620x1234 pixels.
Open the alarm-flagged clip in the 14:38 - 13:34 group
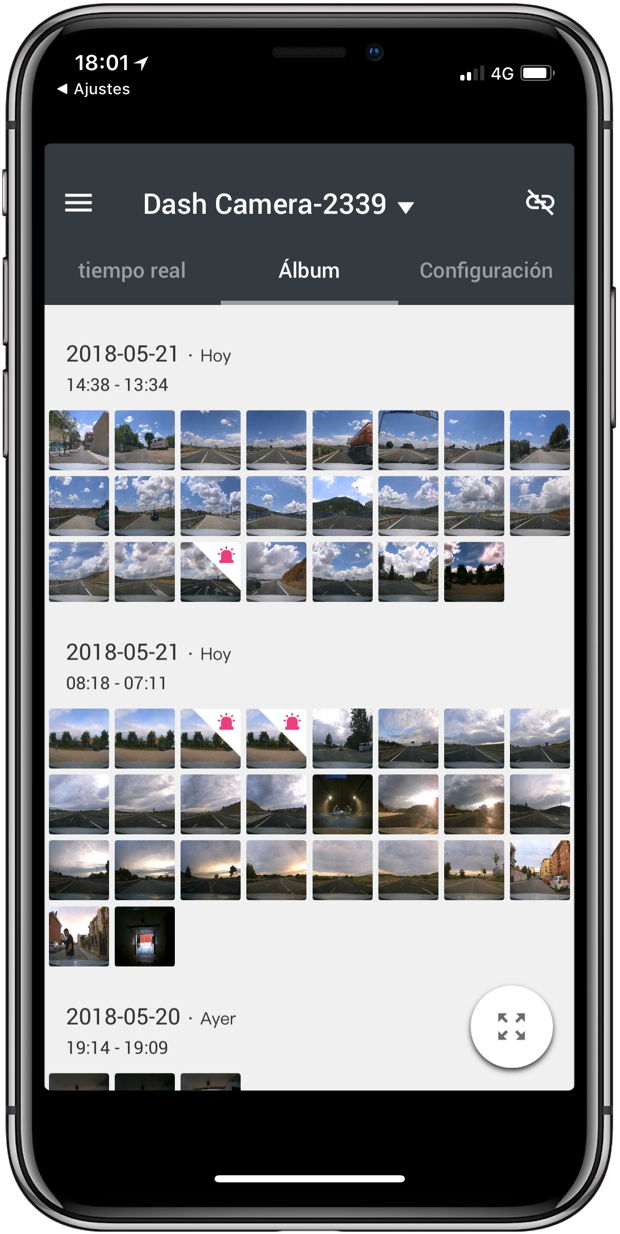point(211,572)
